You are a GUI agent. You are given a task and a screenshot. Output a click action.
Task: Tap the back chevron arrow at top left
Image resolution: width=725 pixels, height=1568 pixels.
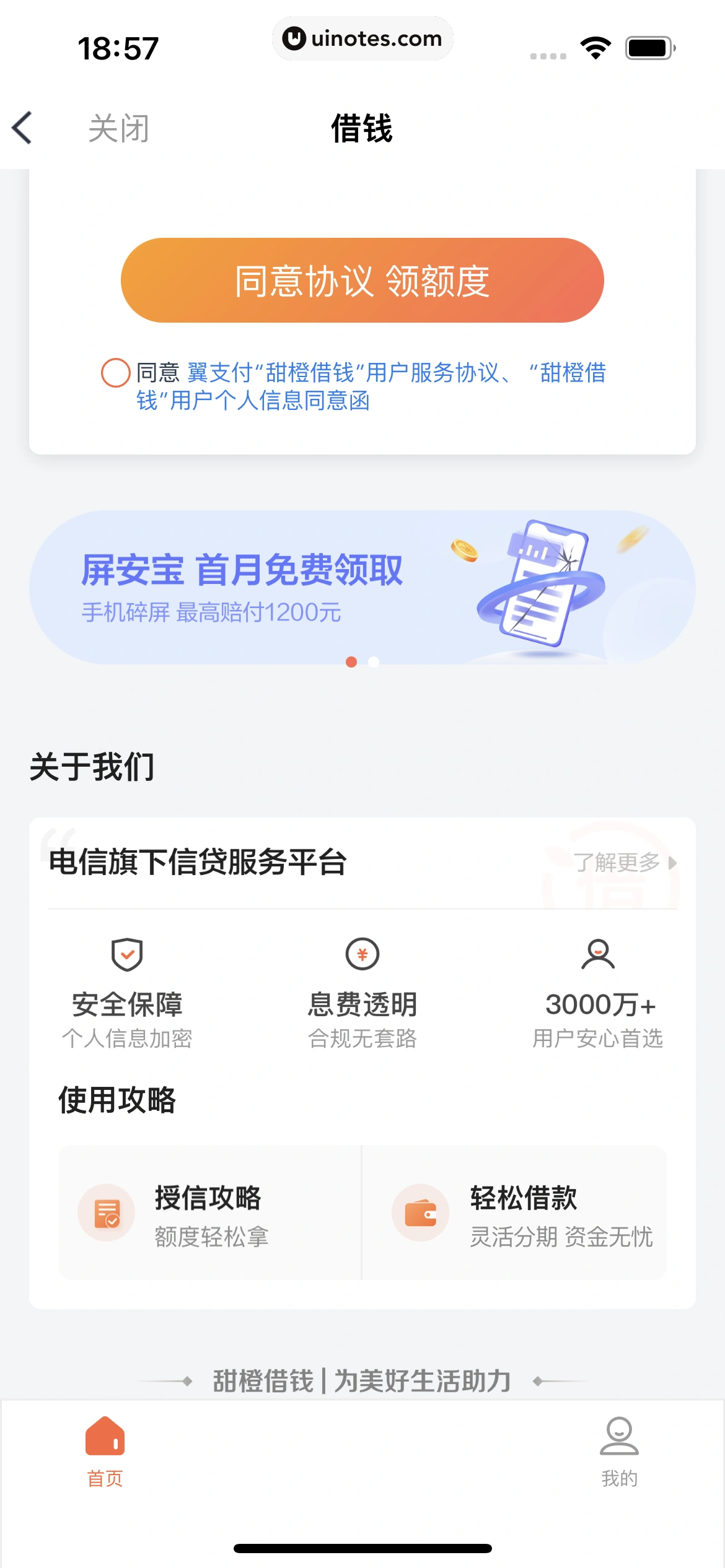click(22, 129)
